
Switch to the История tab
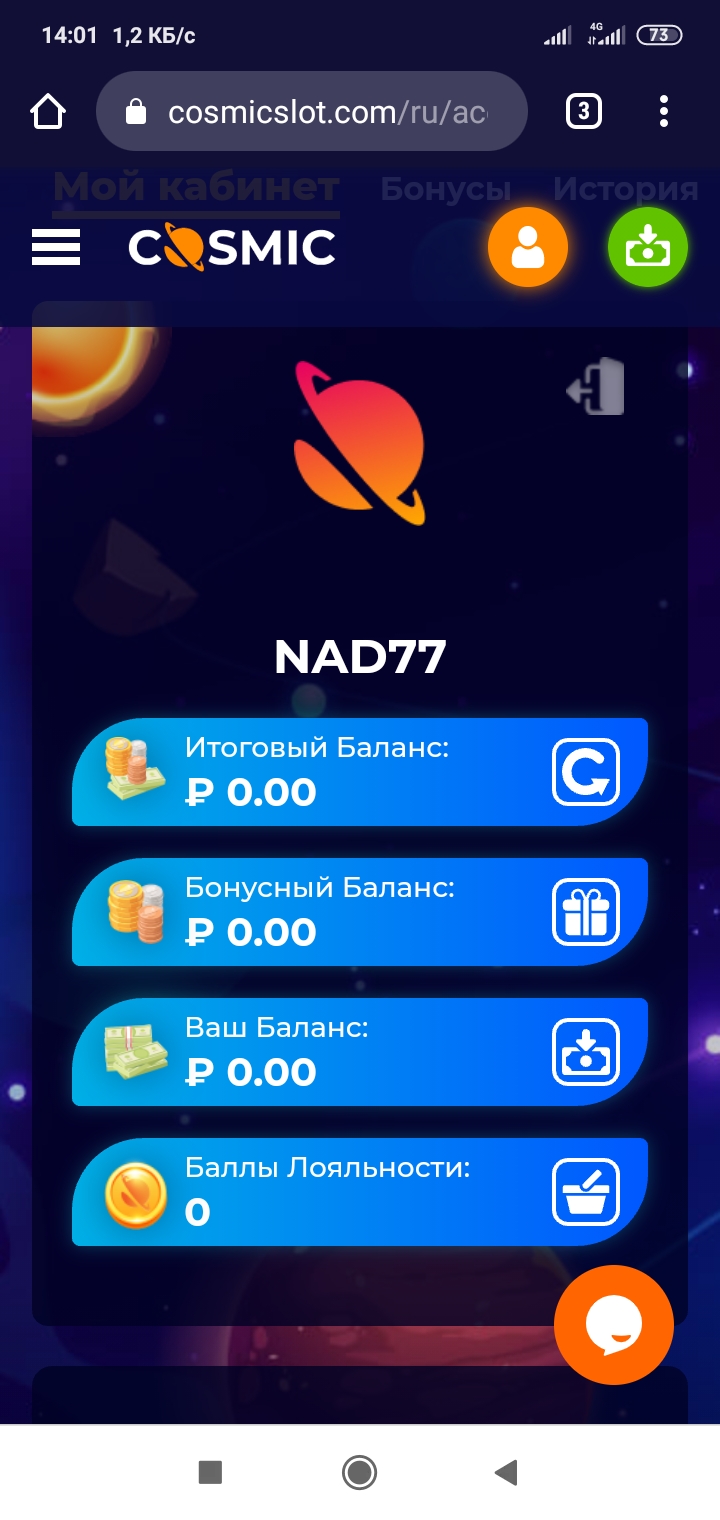click(x=625, y=189)
